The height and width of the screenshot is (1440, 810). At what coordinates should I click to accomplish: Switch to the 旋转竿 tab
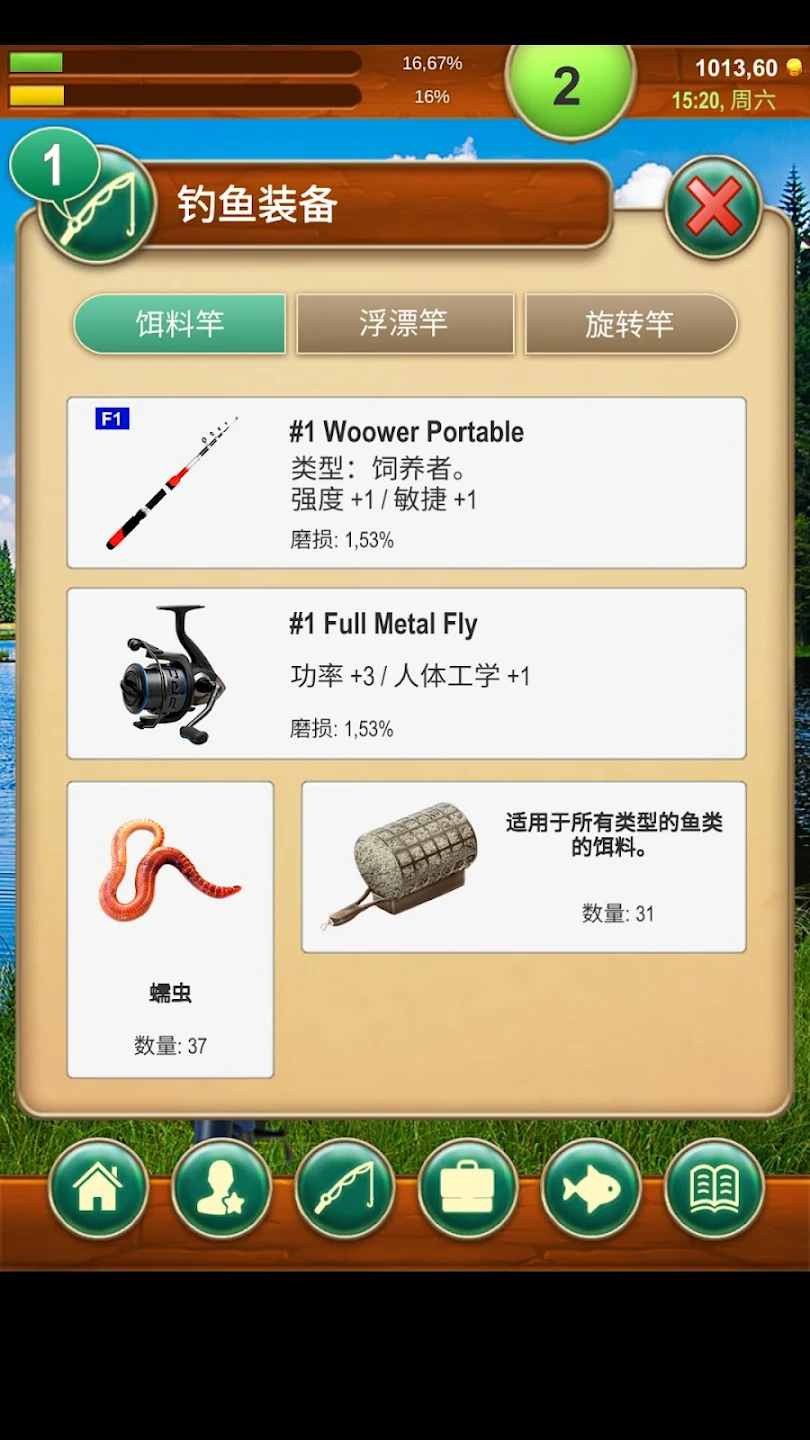(630, 323)
